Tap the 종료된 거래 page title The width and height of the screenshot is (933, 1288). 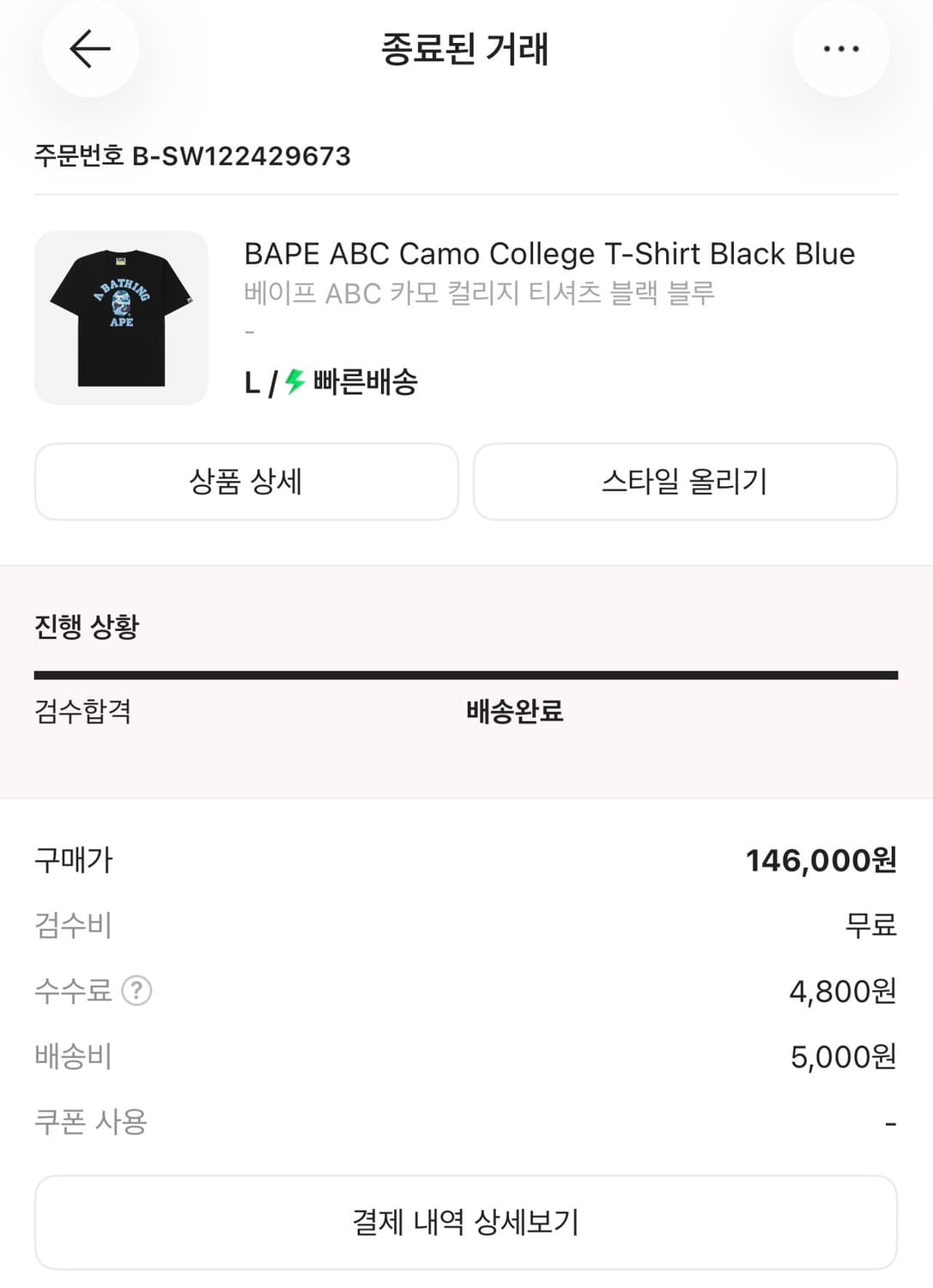click(466, 49)
